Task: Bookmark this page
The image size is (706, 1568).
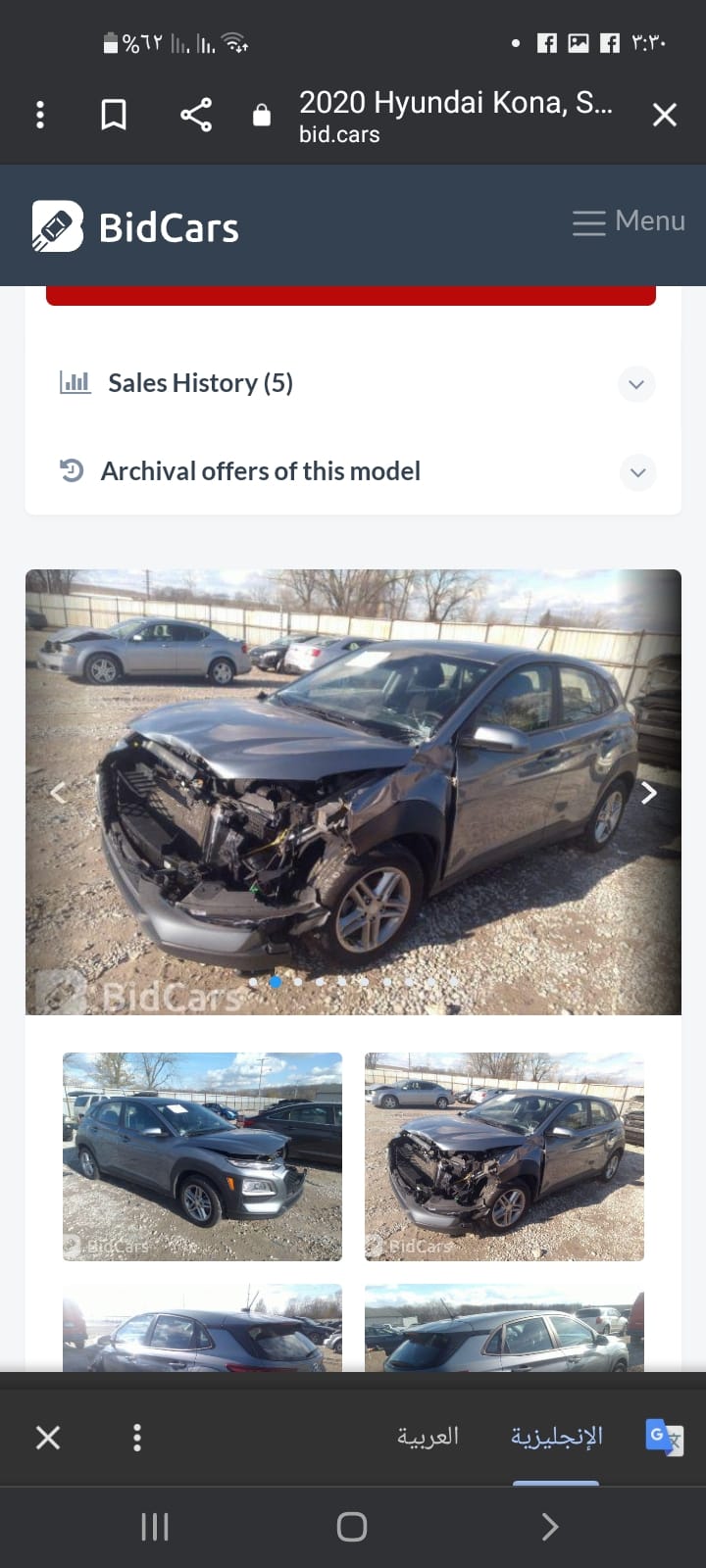Action: tap(114, 115)
